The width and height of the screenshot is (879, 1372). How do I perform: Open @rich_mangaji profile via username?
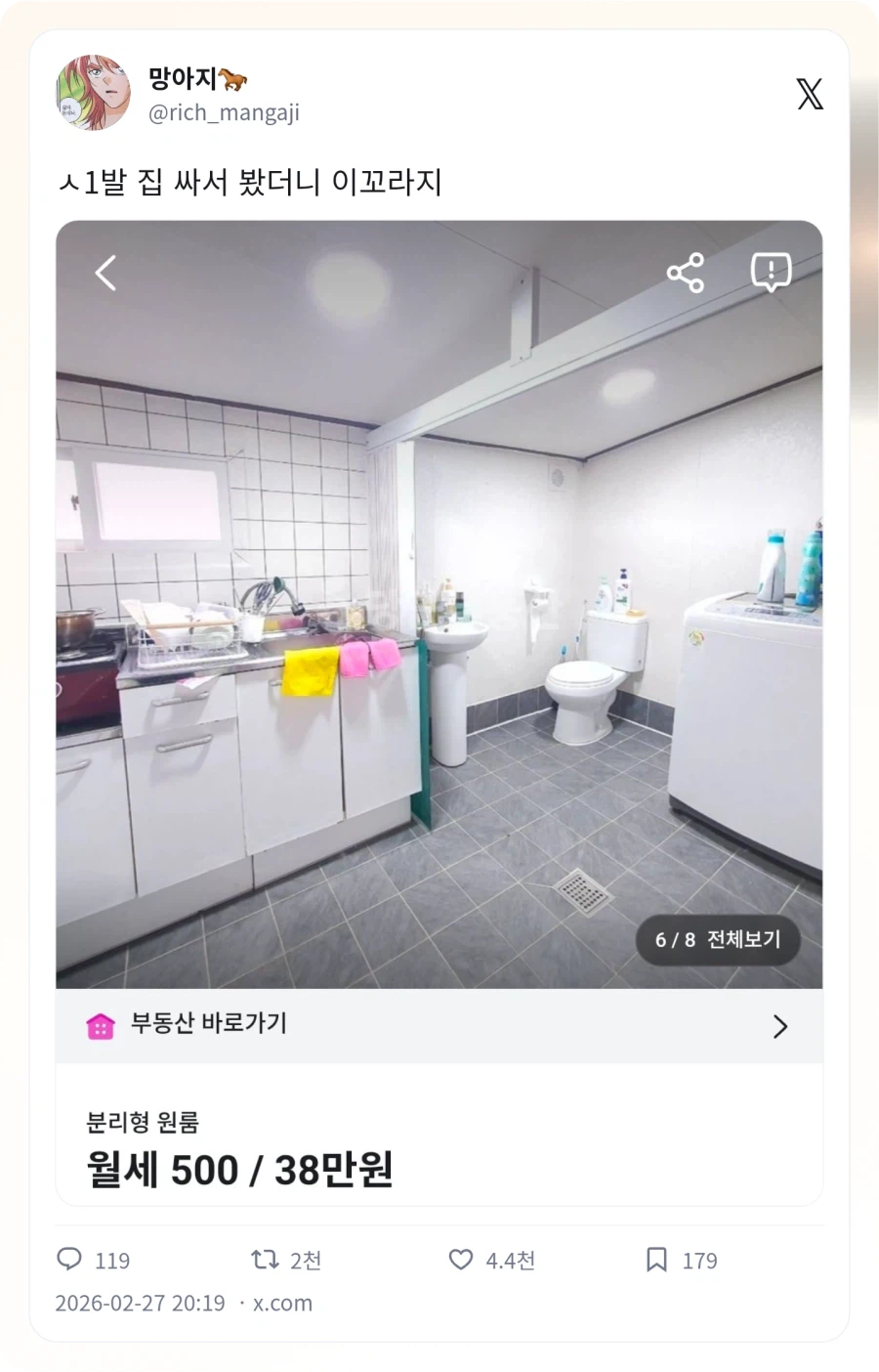[224, 112]
